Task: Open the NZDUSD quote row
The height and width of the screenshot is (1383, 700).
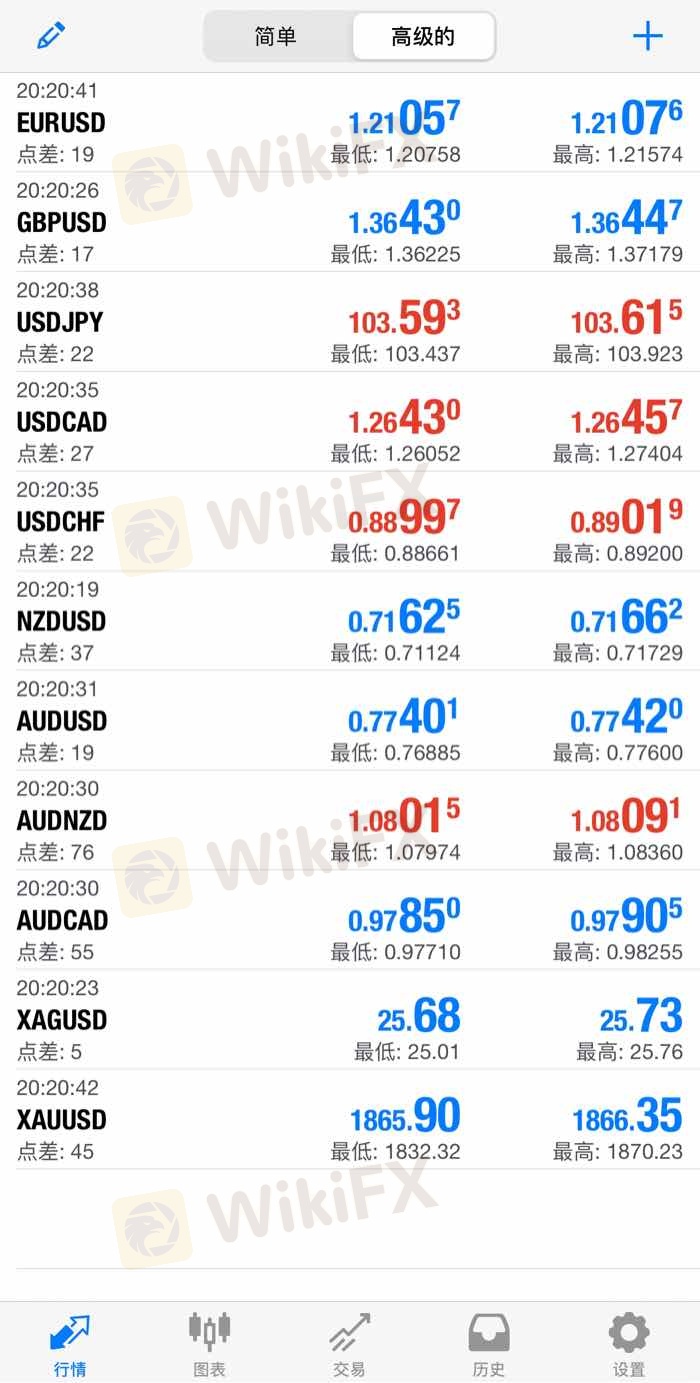Action: (350, 621)
